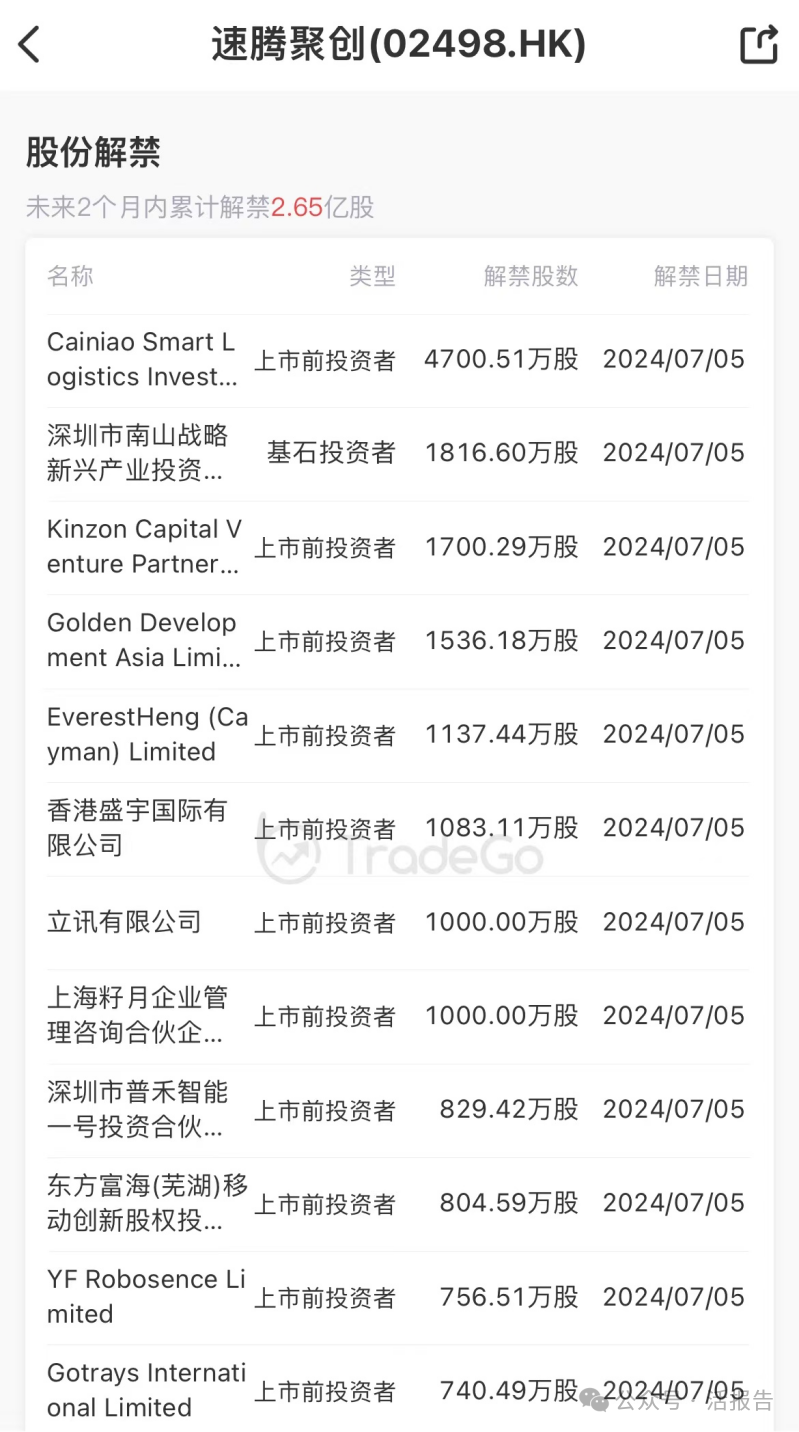
Task: Select 深圳市南山战略新兴产业投资 entry
Action: point(400,453)
